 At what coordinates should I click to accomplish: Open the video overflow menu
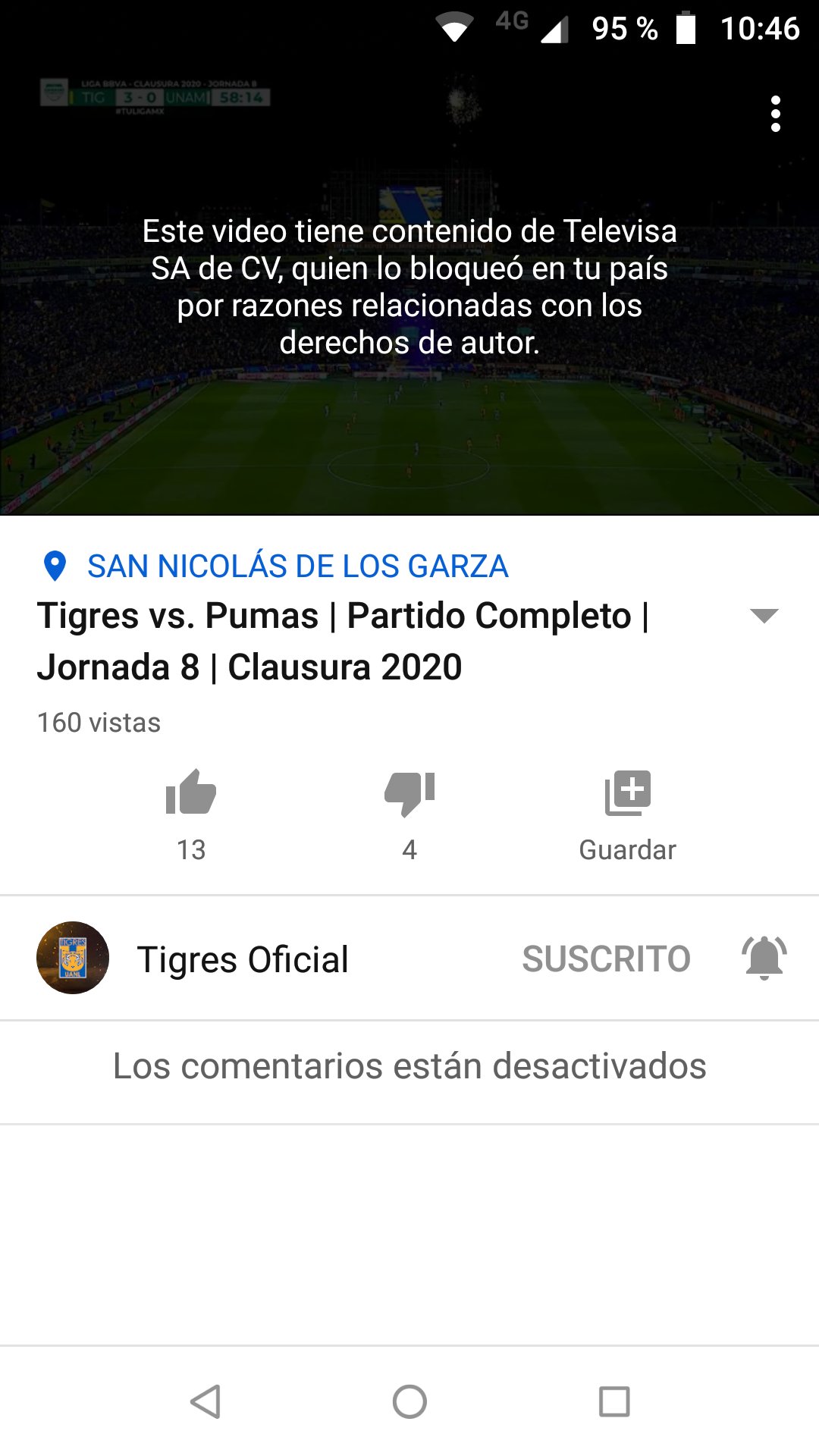[775, 114]
